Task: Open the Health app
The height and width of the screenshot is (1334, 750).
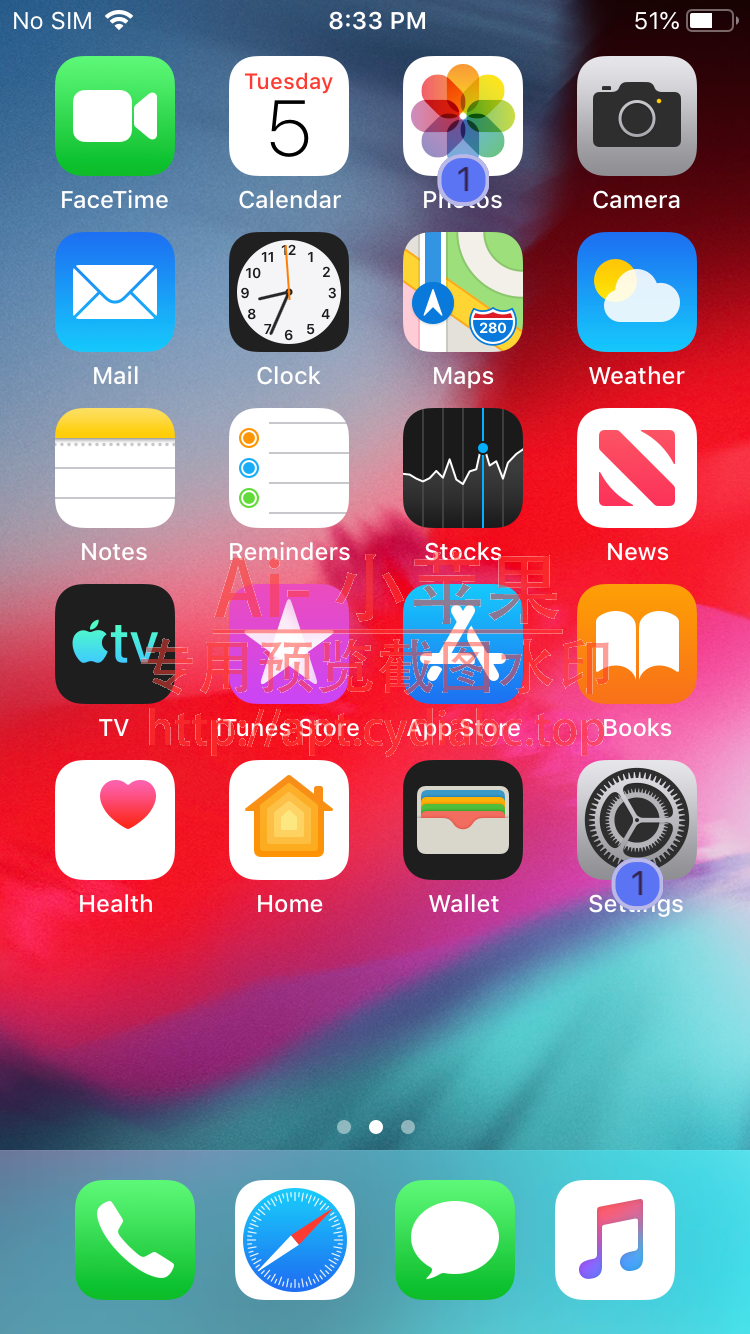Action: click(115, 820)
